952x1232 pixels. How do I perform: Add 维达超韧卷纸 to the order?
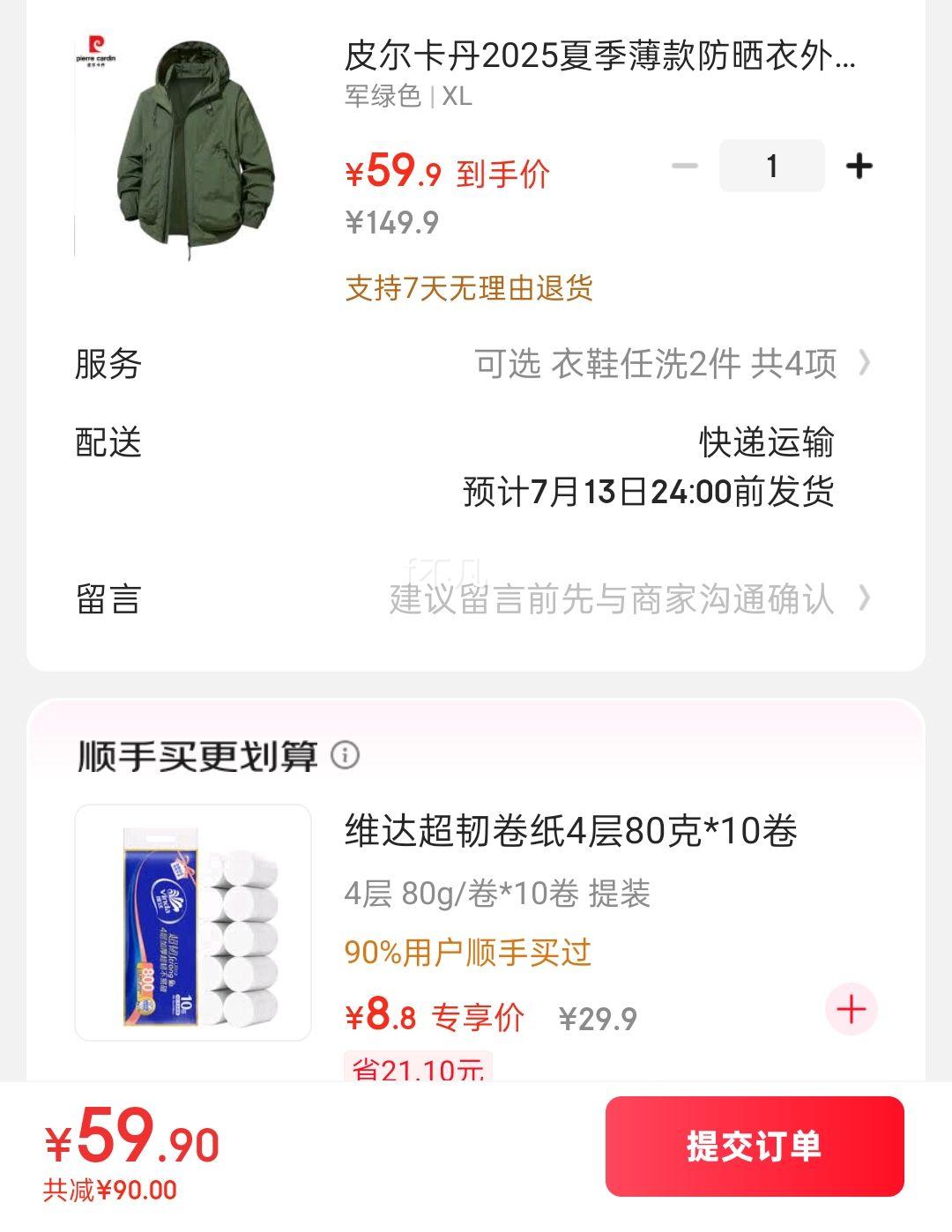[851, 1010]
